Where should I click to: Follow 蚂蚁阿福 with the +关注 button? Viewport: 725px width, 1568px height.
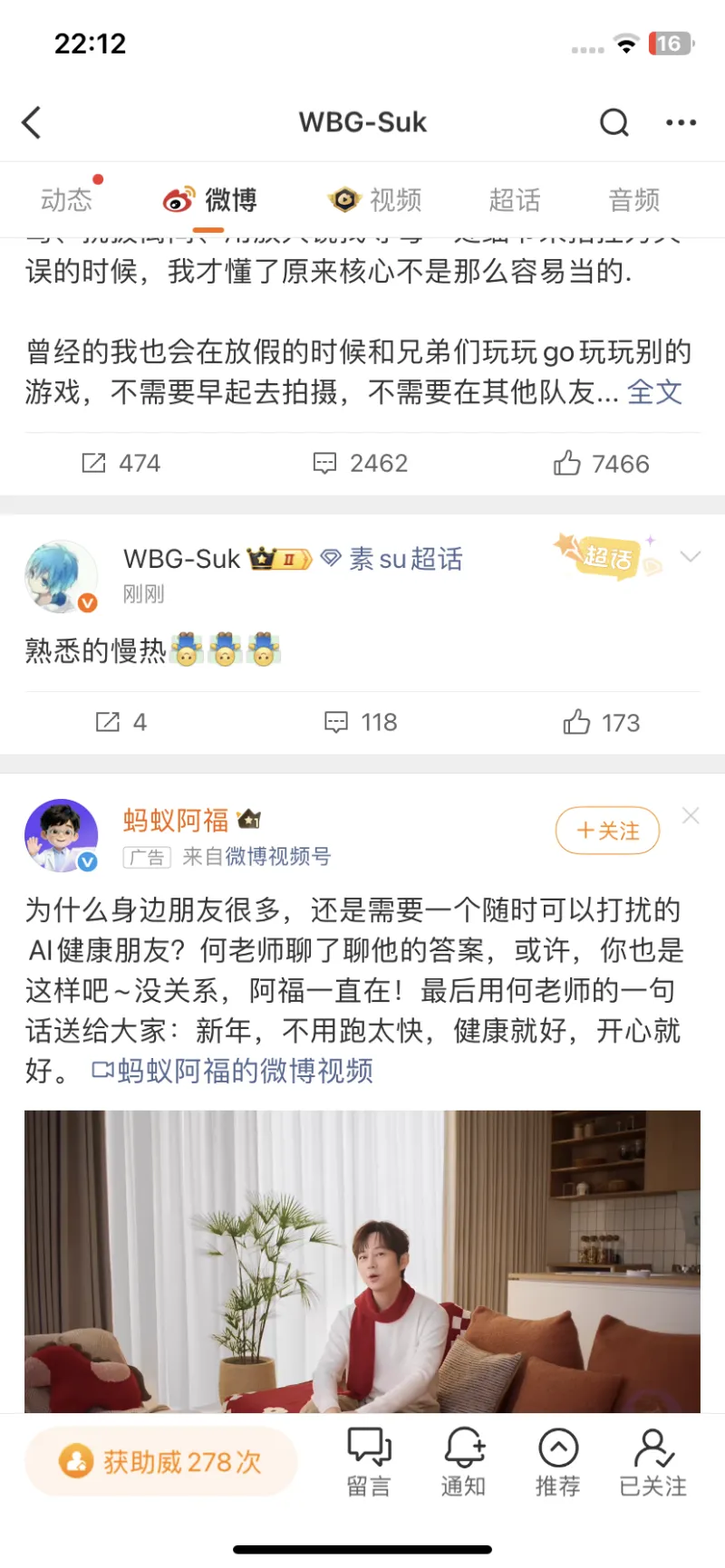click(607, 830)
